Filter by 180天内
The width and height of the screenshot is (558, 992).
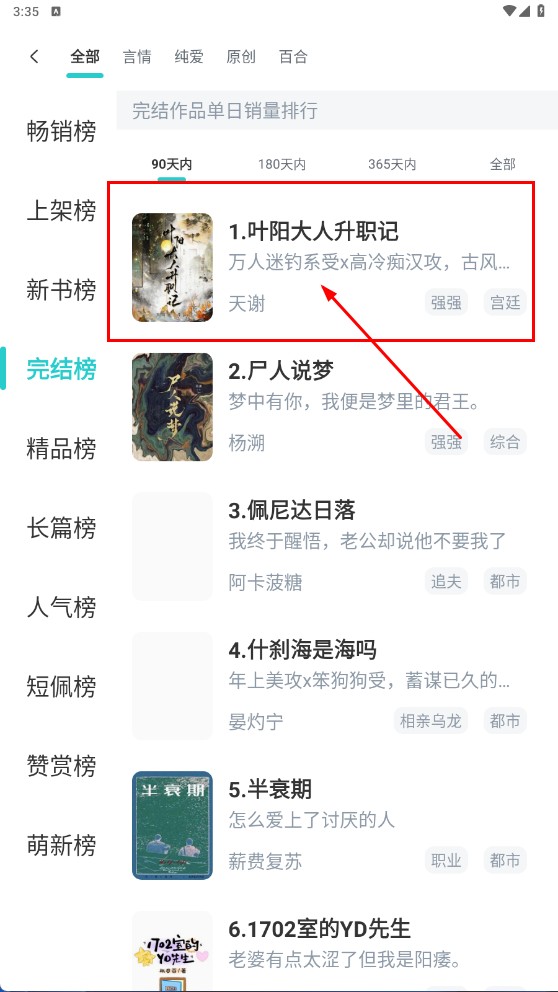282,164
